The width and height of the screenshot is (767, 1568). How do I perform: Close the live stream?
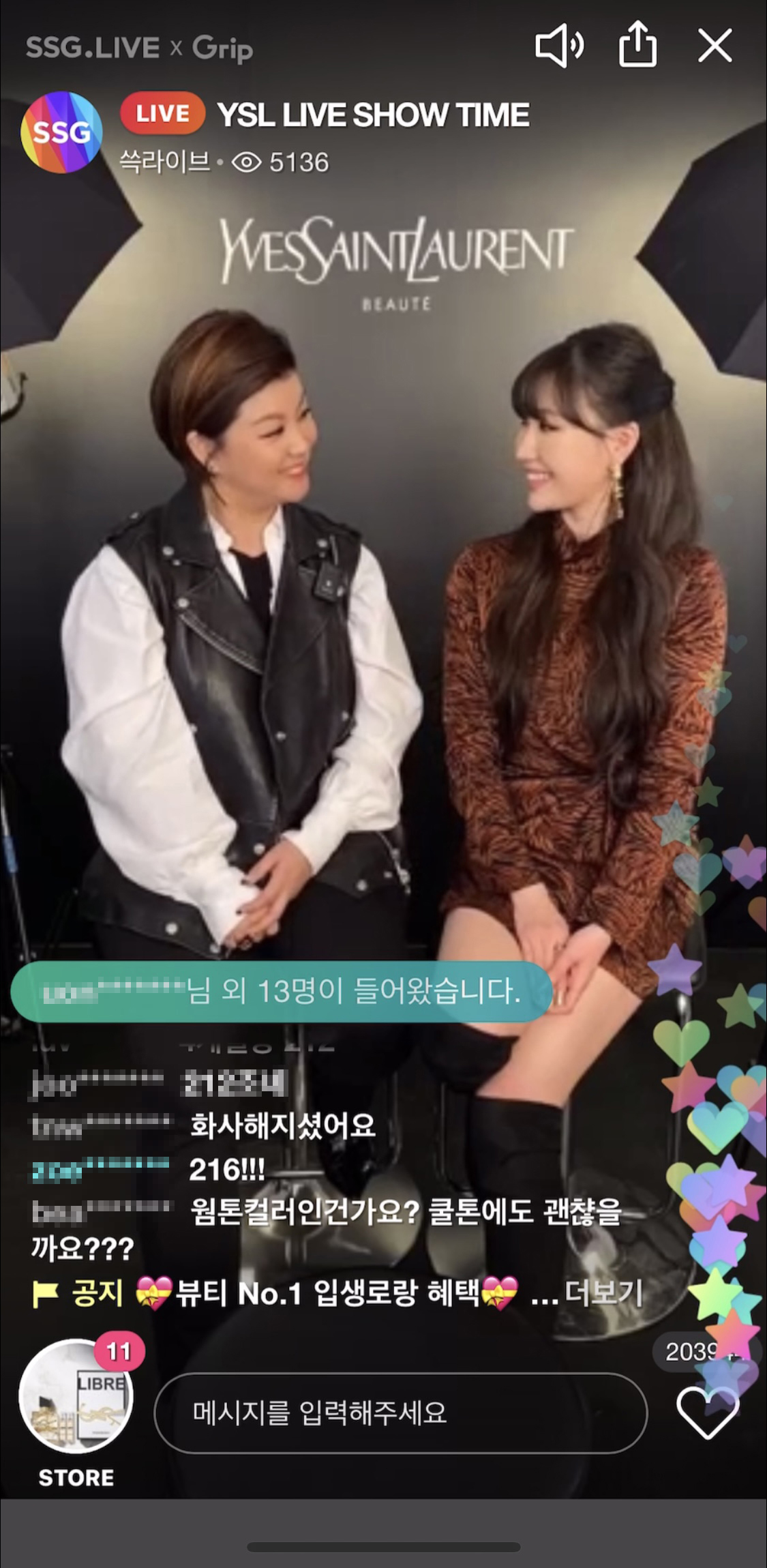point(715,46)
